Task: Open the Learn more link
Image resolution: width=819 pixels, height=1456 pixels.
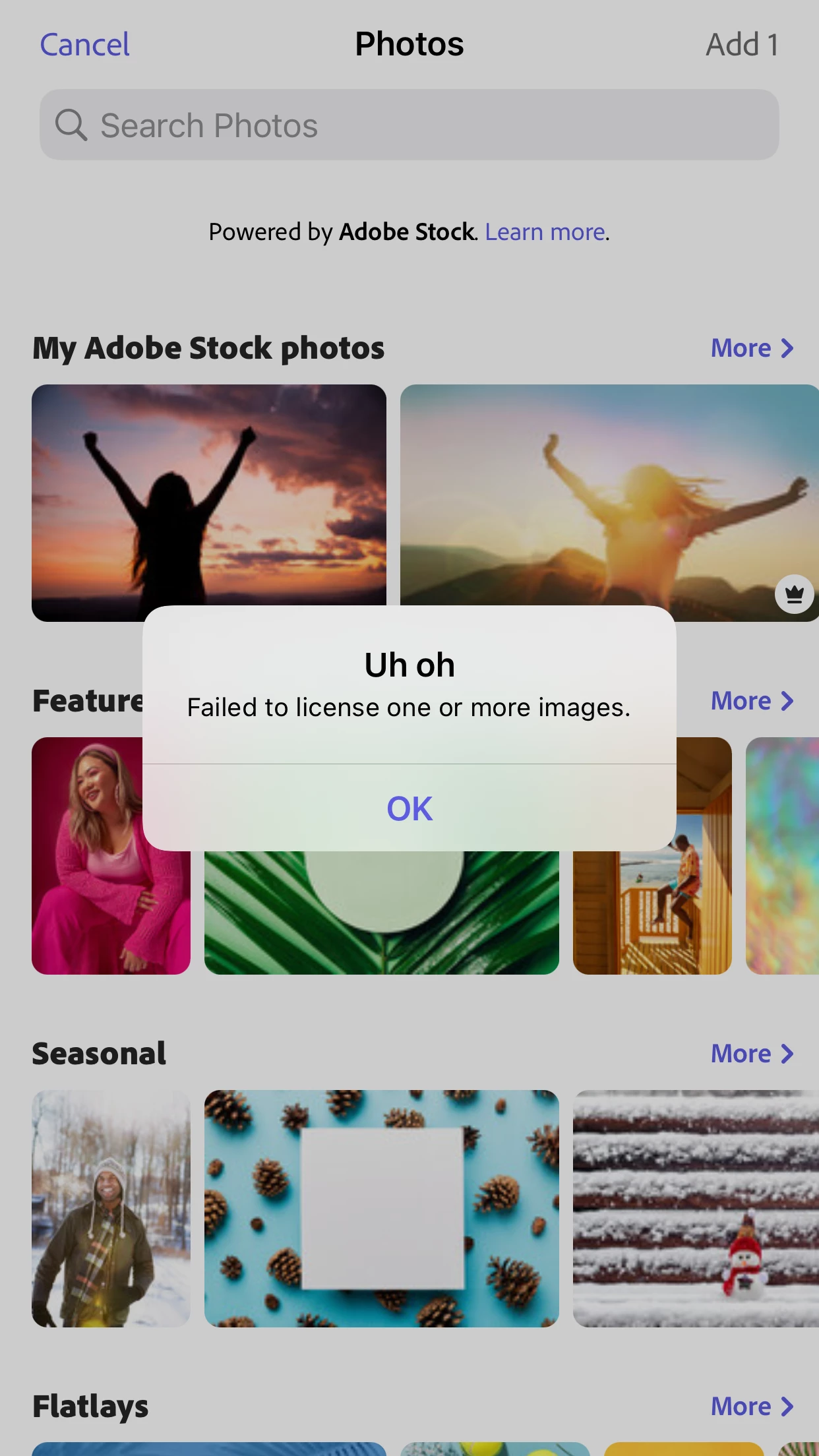Action: click(545, 232)
